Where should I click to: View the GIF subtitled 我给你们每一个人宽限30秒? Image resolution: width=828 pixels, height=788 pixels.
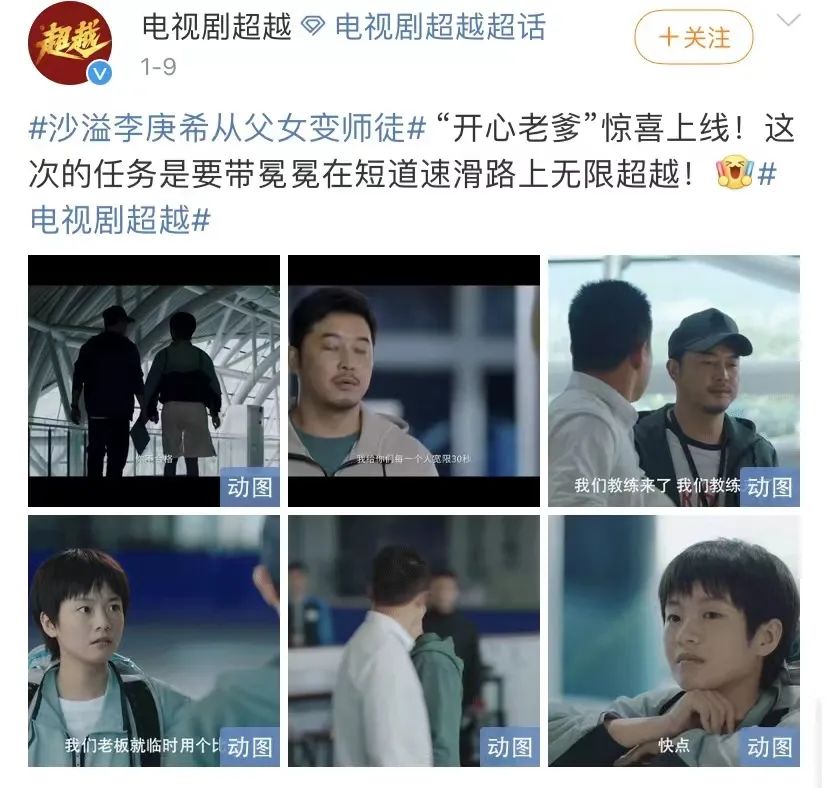pos(414,380)
